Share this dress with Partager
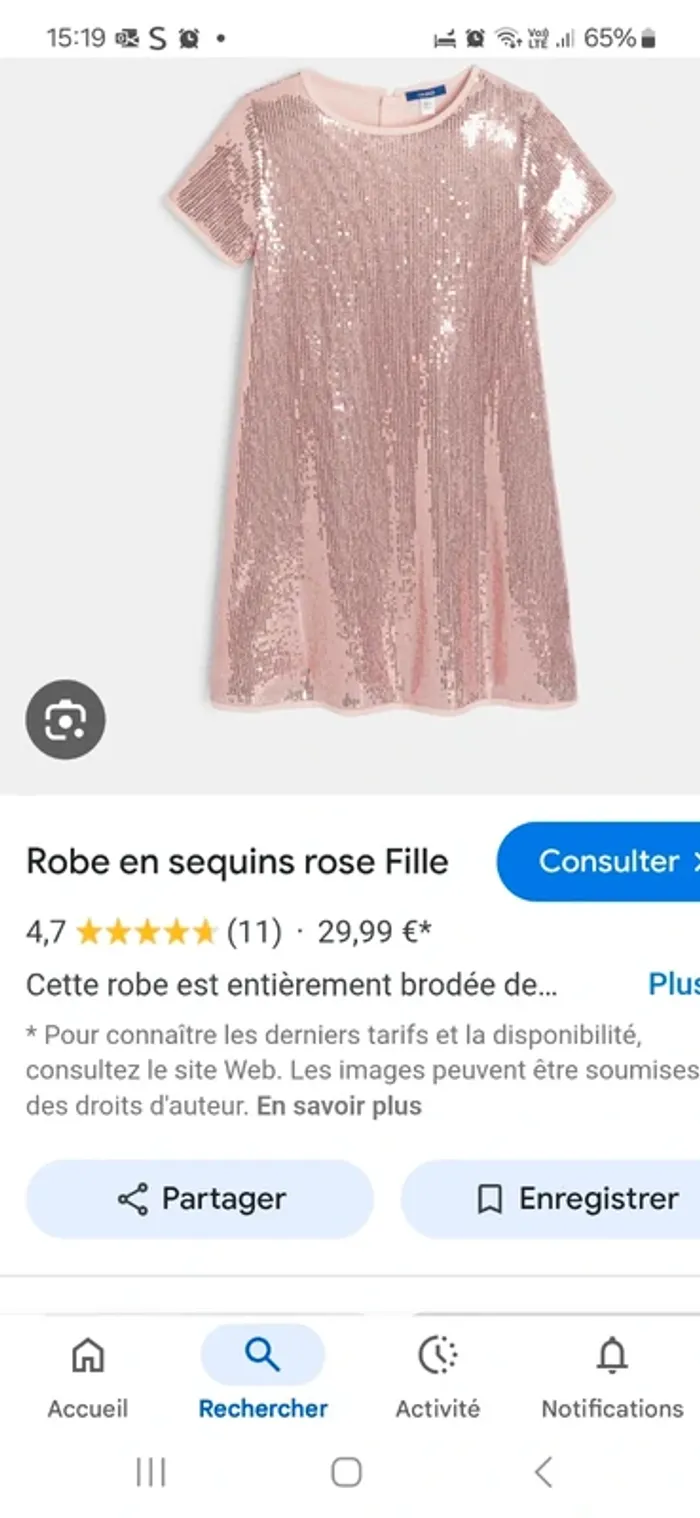This screenshot has height=1518, width=700. coord(200,1199)
